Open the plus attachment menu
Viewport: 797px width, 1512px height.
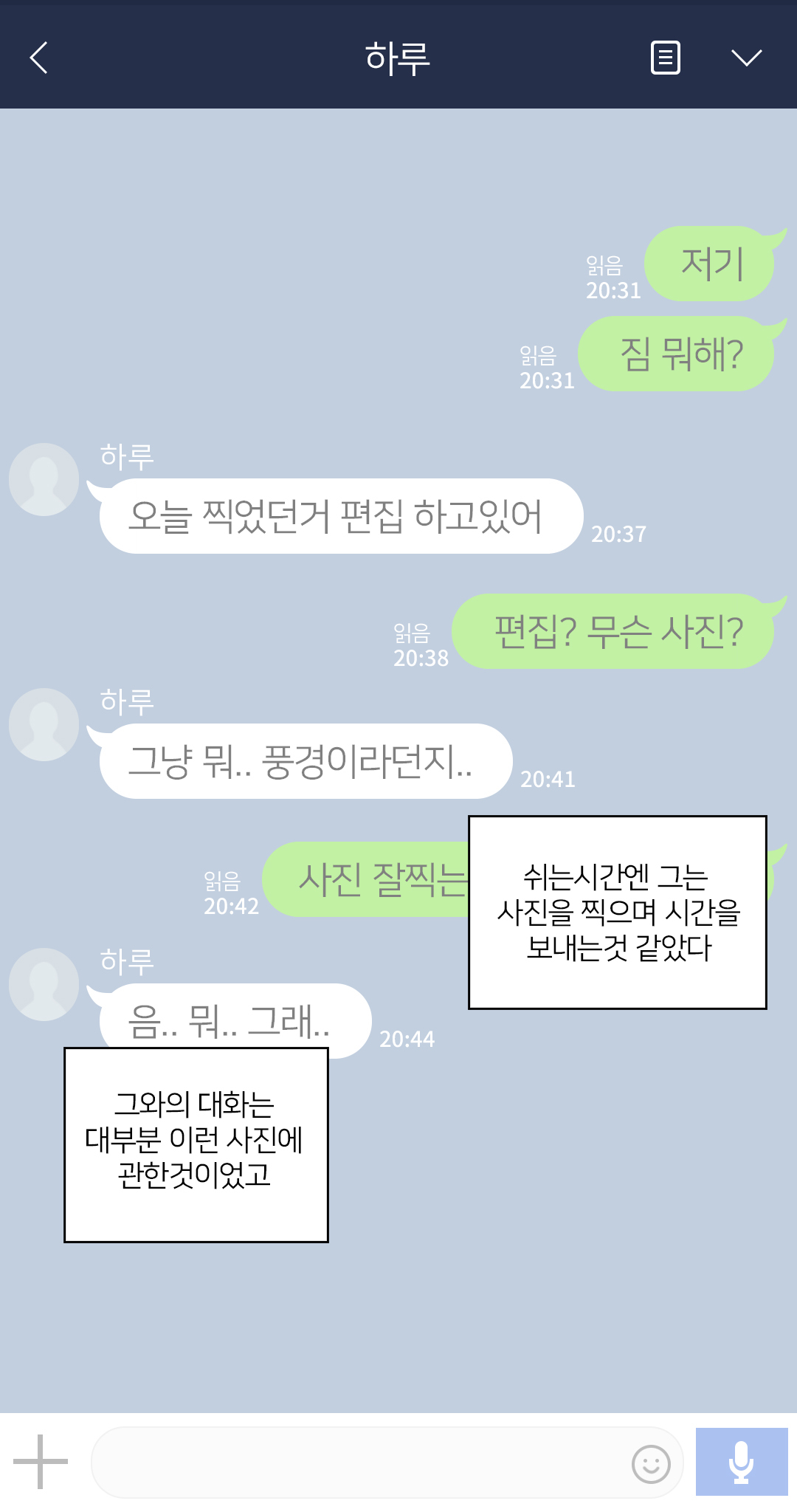click(x=41, y=1461)
